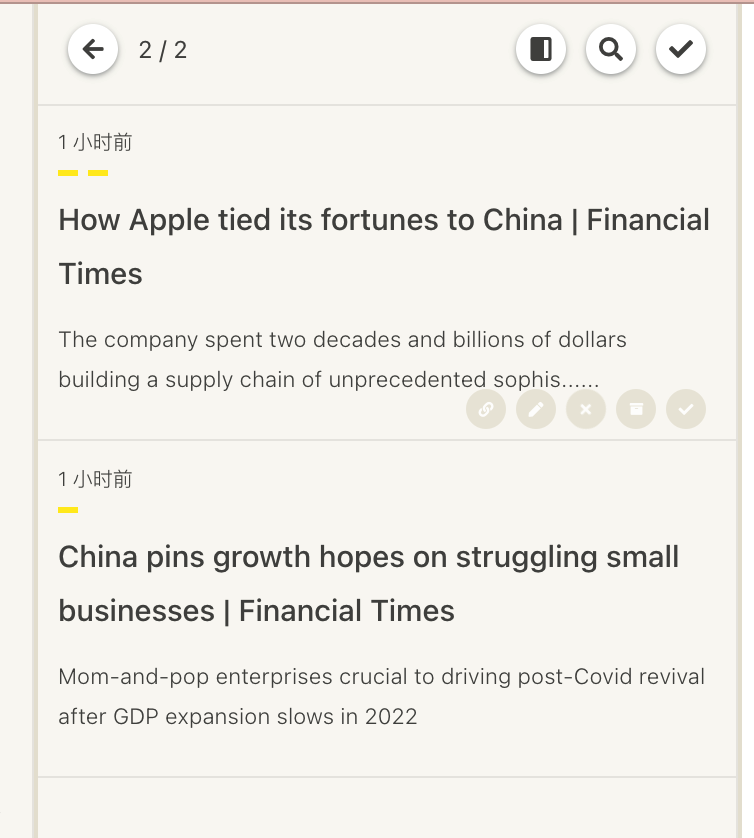Copy link of the Apple article
Viewport: 754px width, 838px height.
point(486,409)
